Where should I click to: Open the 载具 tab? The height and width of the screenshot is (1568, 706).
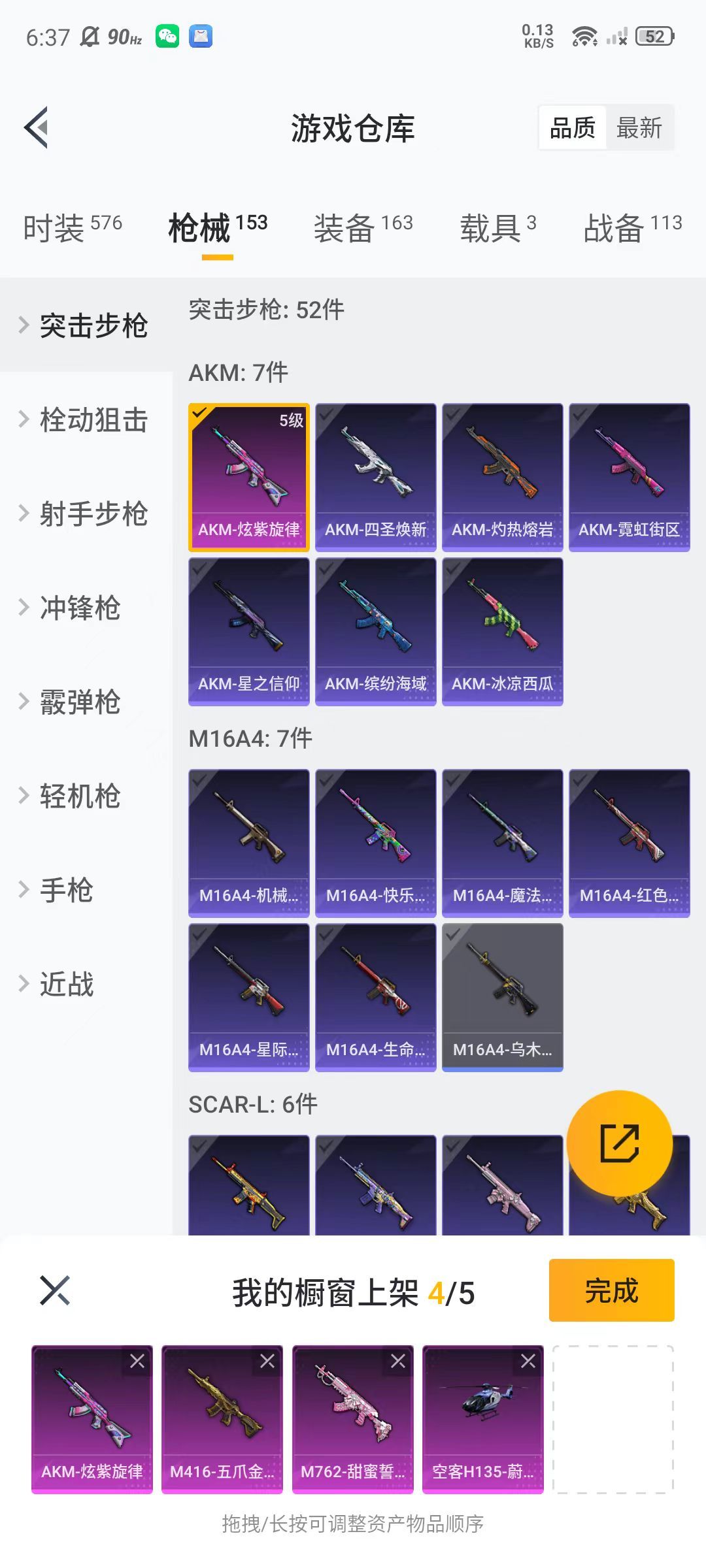pos(498,228)
